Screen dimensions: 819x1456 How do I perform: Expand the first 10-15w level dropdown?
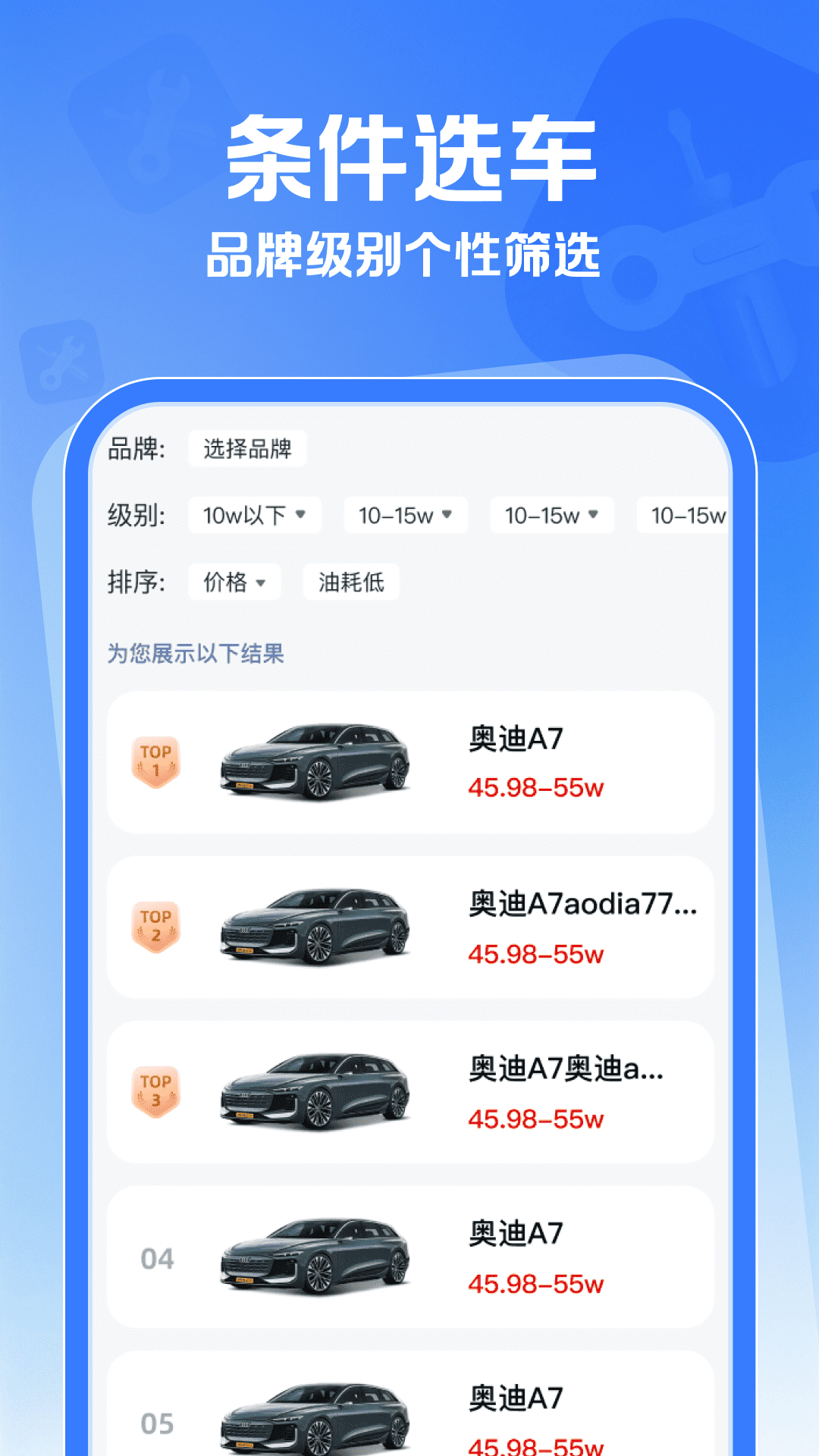click(x=404, y=514)
